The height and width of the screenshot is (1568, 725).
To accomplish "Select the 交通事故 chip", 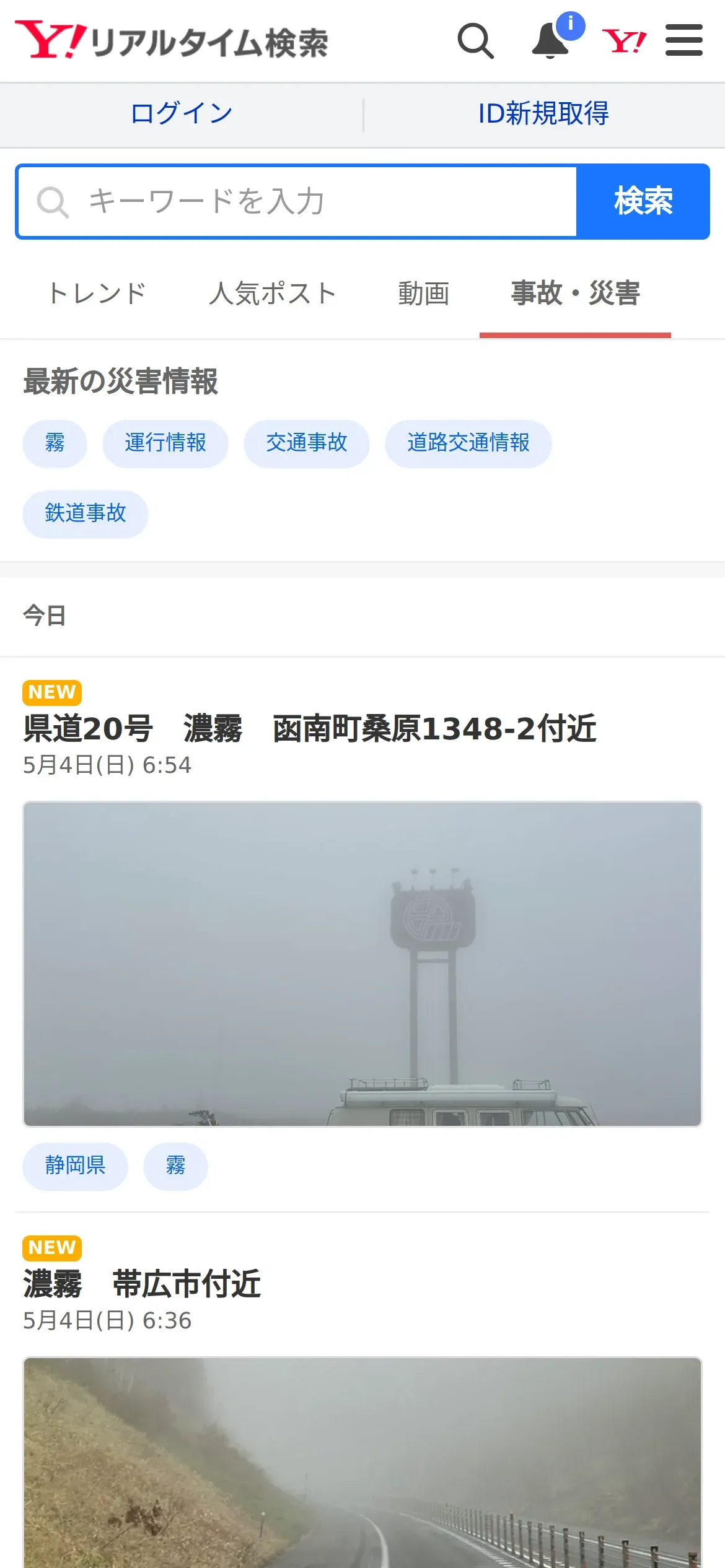I will [307, 443].
